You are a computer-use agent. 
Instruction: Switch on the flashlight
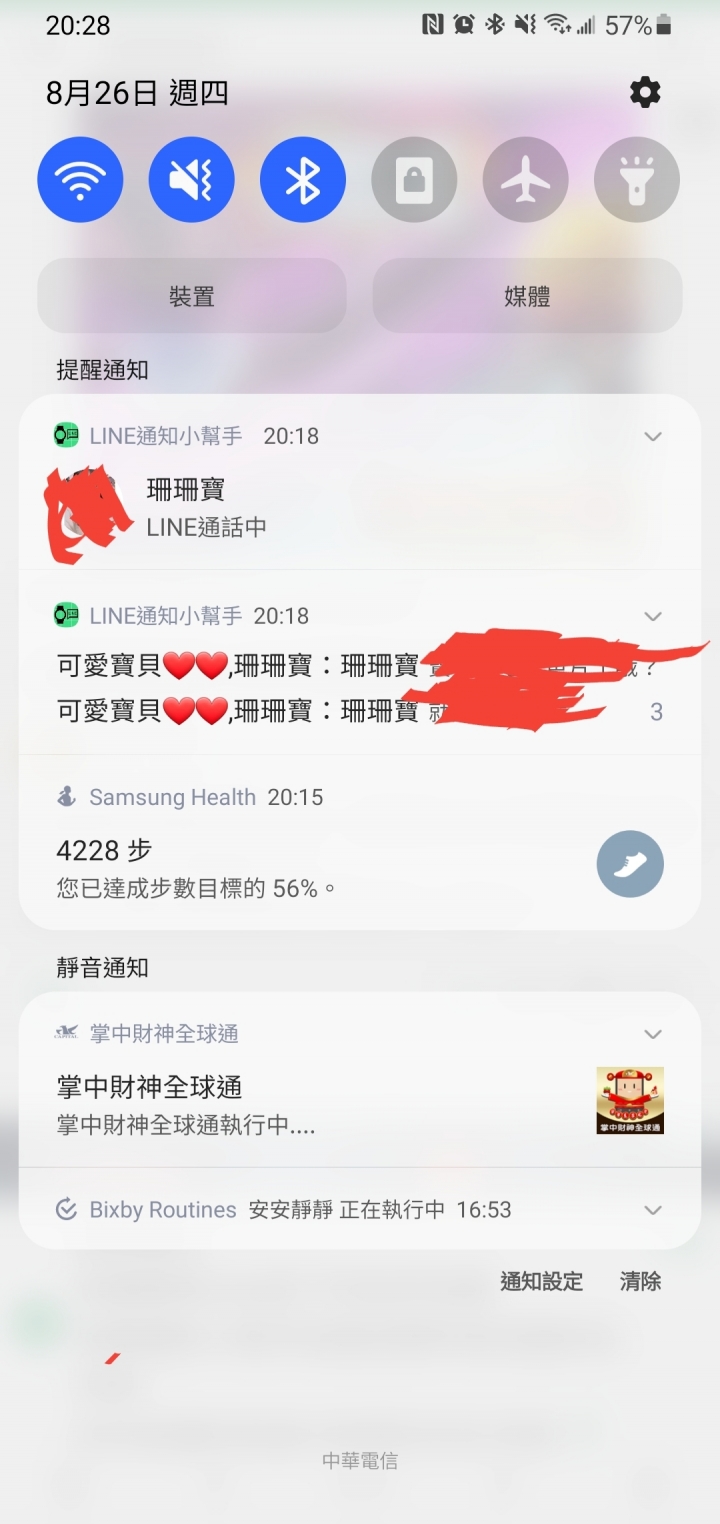[x=636, y=181]
